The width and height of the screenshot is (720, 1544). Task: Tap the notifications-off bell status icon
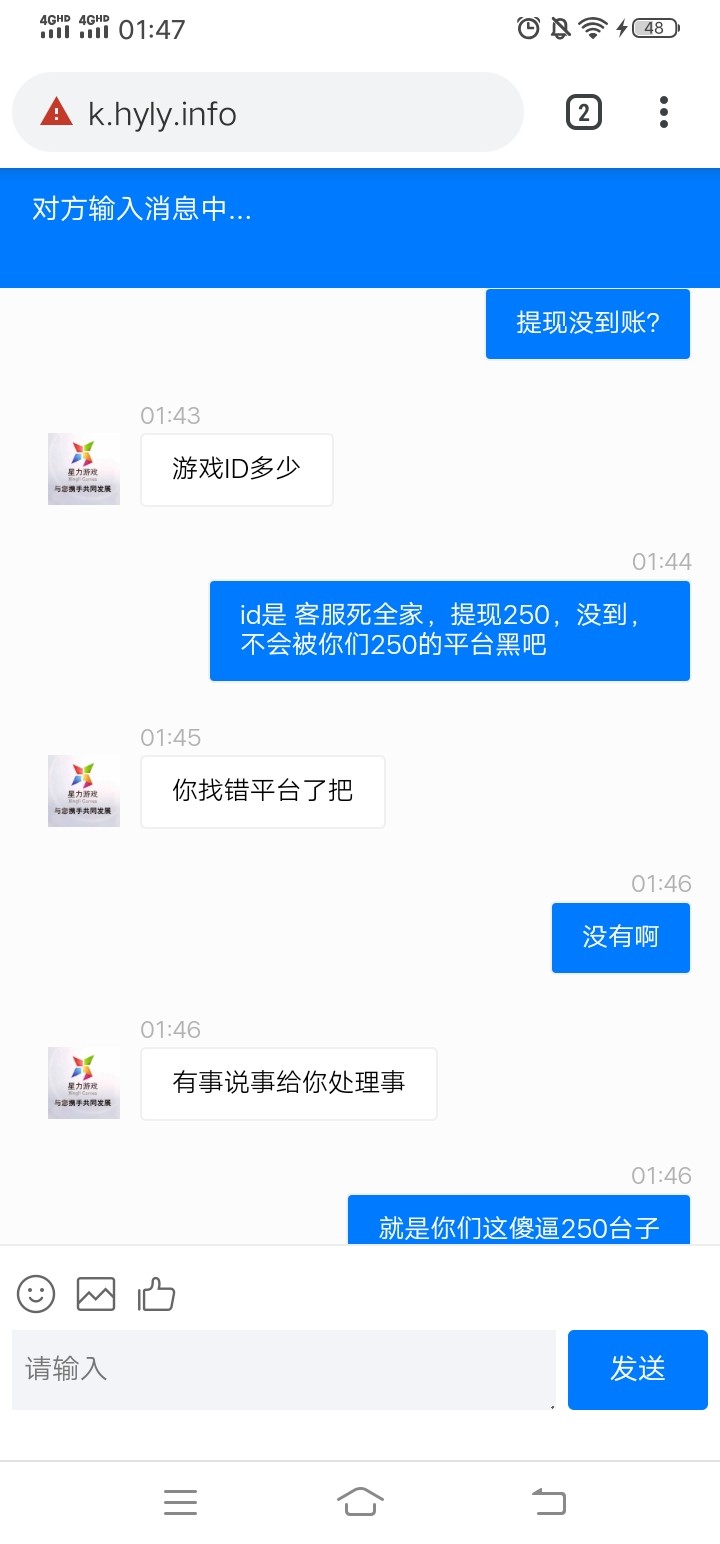pos(561,29)
